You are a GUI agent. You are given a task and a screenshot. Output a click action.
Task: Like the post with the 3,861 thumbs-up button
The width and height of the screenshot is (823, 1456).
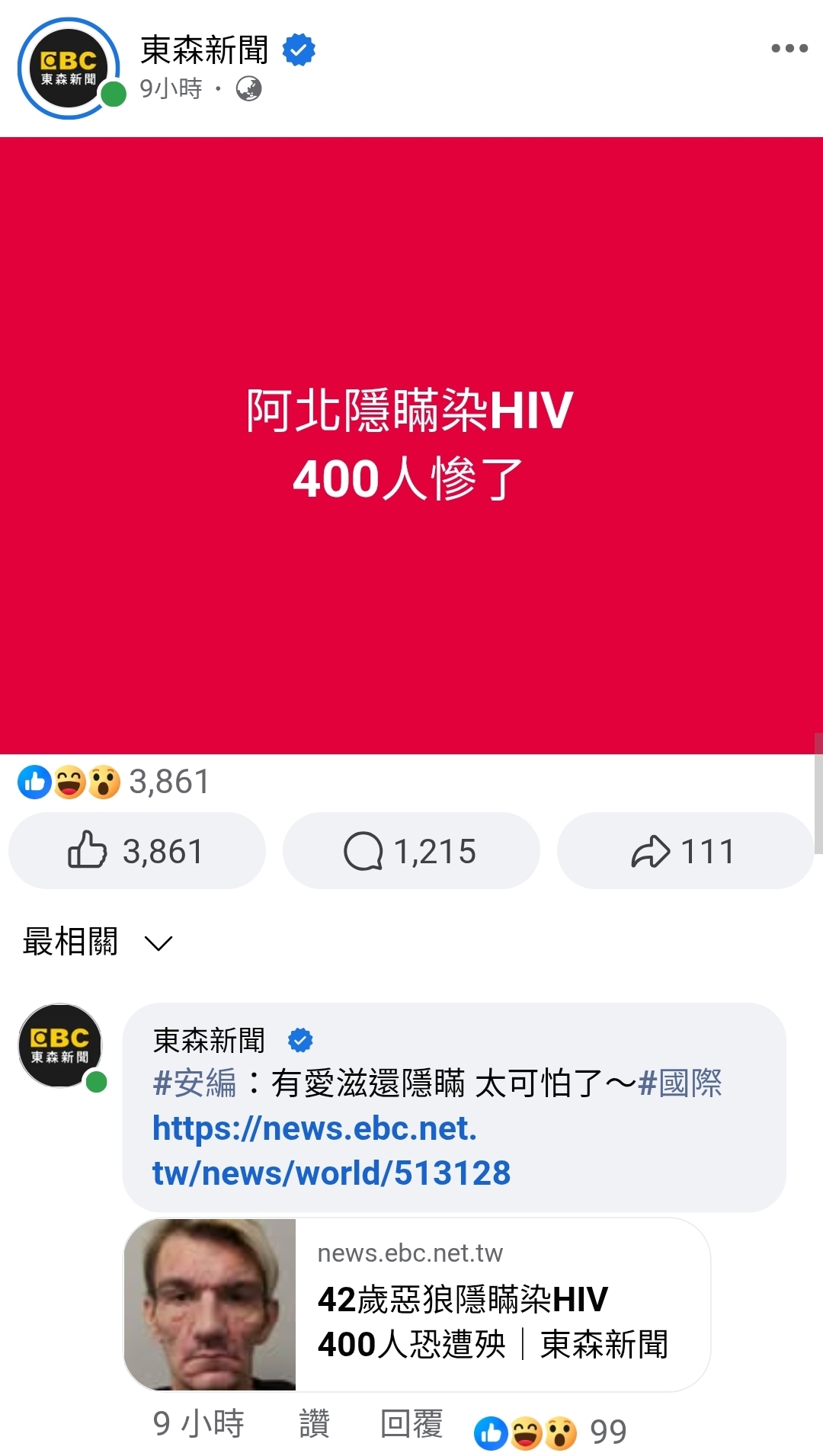(137, 851)
